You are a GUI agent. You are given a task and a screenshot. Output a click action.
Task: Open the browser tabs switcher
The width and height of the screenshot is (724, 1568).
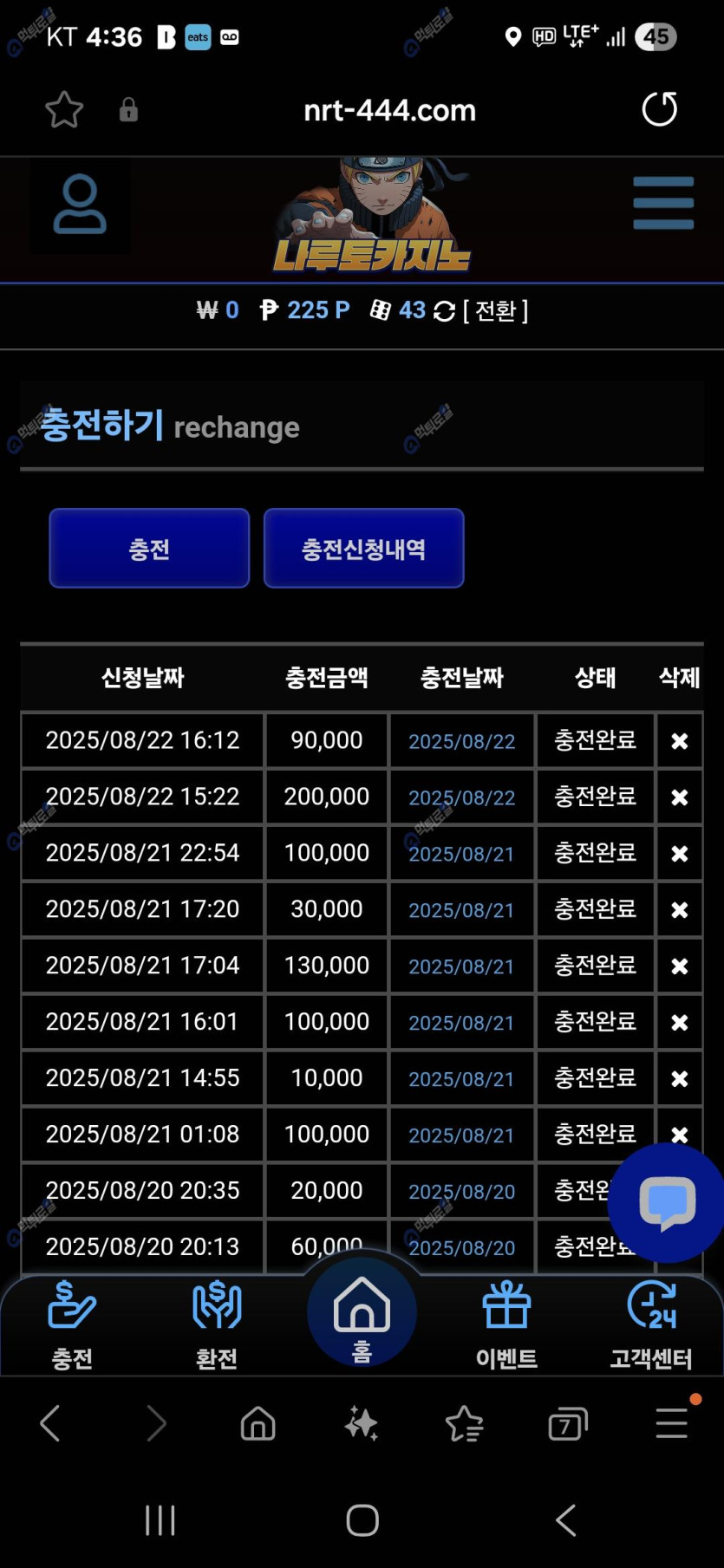pos(568,1423)
